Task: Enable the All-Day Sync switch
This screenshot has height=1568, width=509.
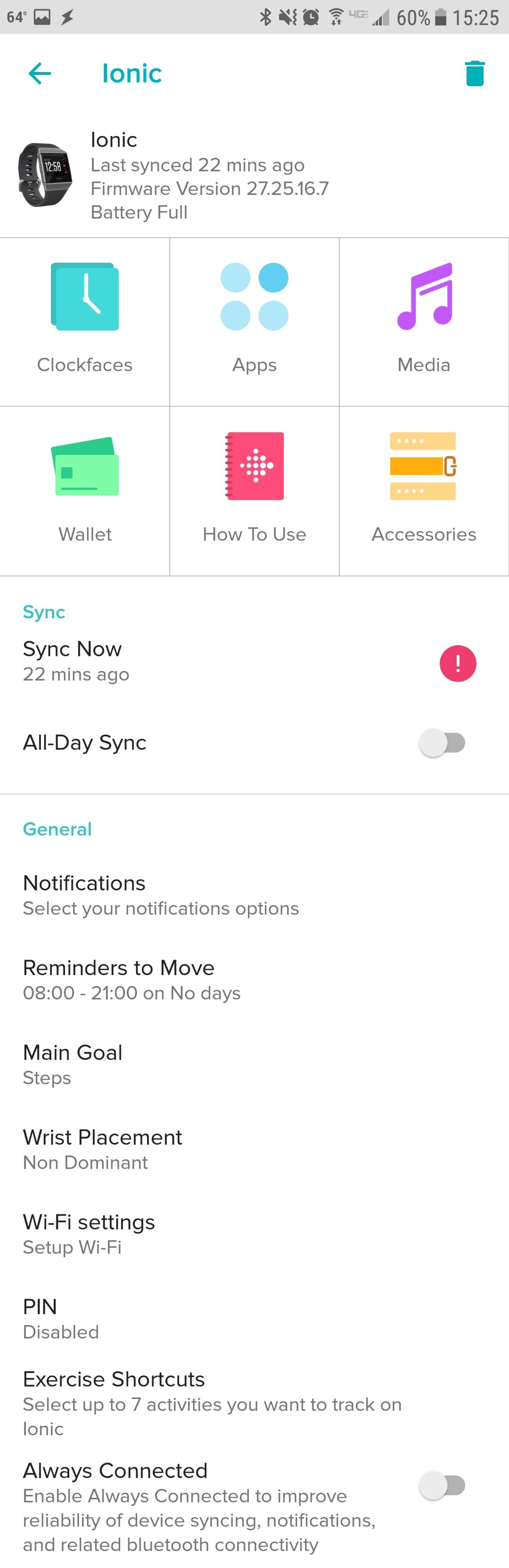Action: [443, 743]
